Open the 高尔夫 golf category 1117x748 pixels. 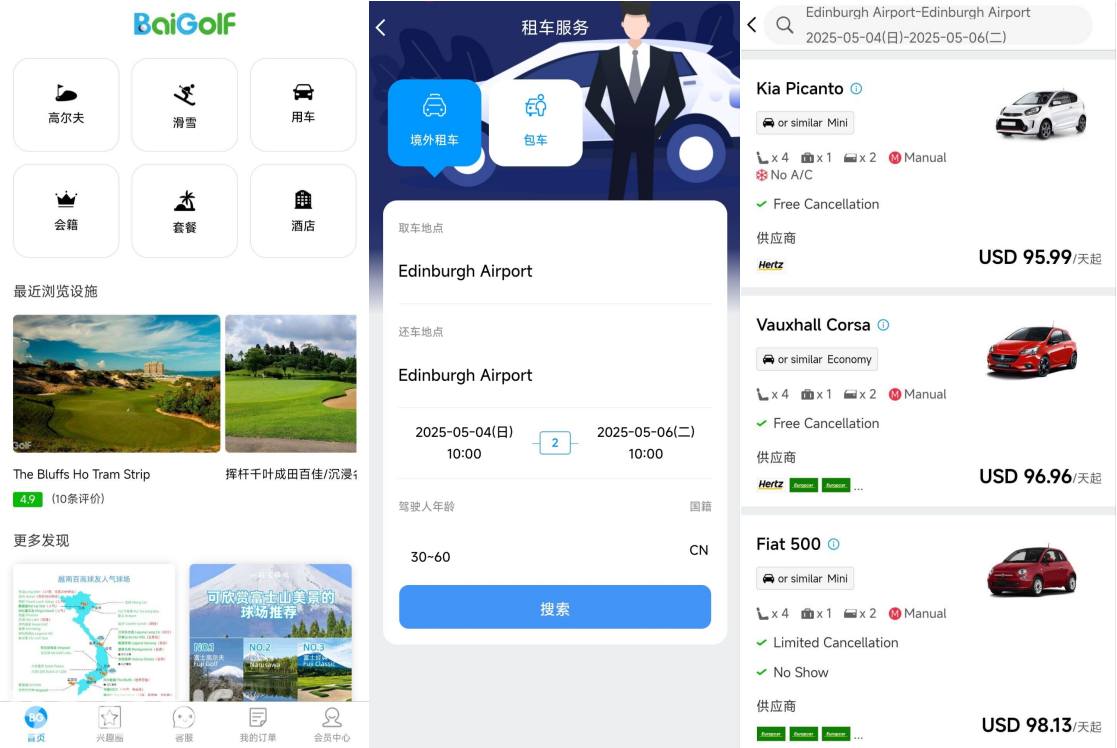66,104
